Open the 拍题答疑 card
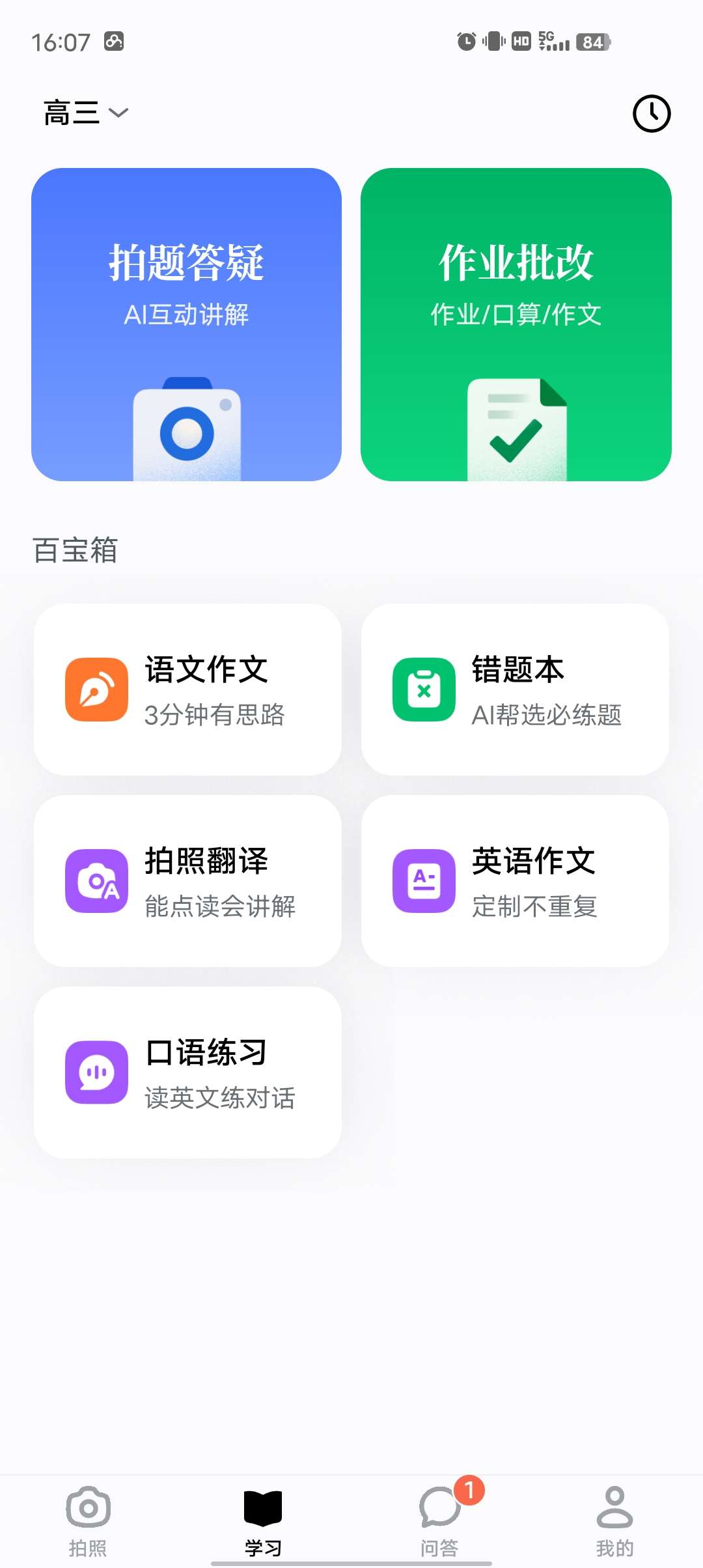703x1568 pixels. 187,324
